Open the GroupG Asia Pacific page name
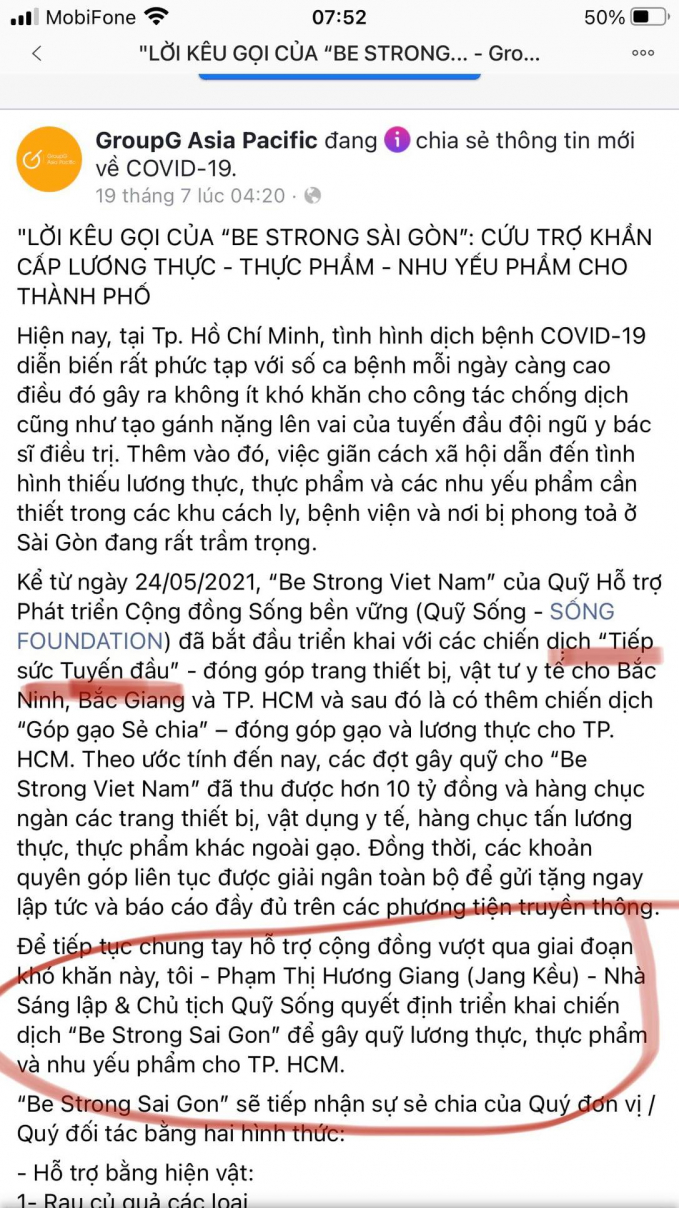This screenshot has height=1208, width=679. [x=206, y=141]
